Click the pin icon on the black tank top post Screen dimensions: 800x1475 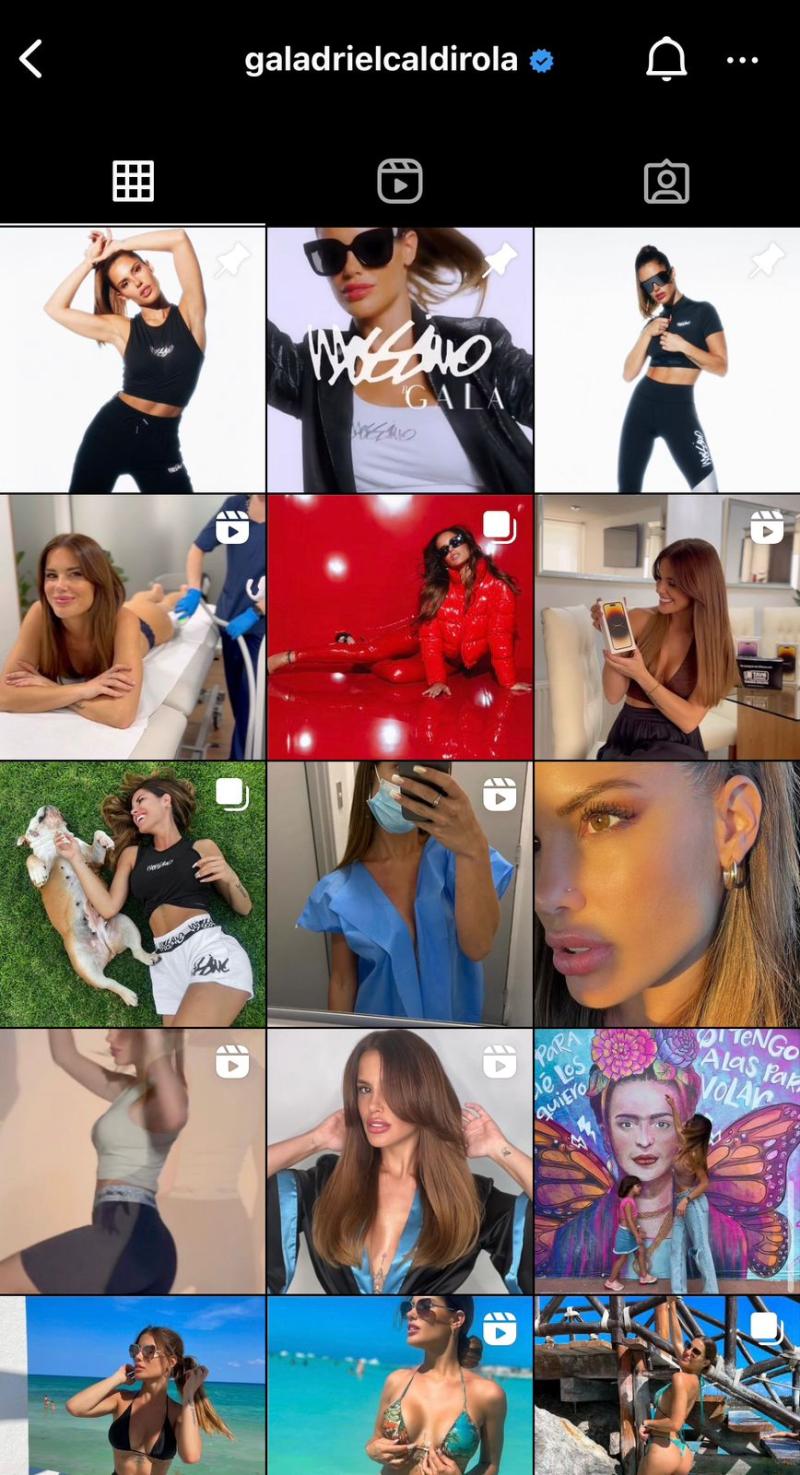(230, 262)
